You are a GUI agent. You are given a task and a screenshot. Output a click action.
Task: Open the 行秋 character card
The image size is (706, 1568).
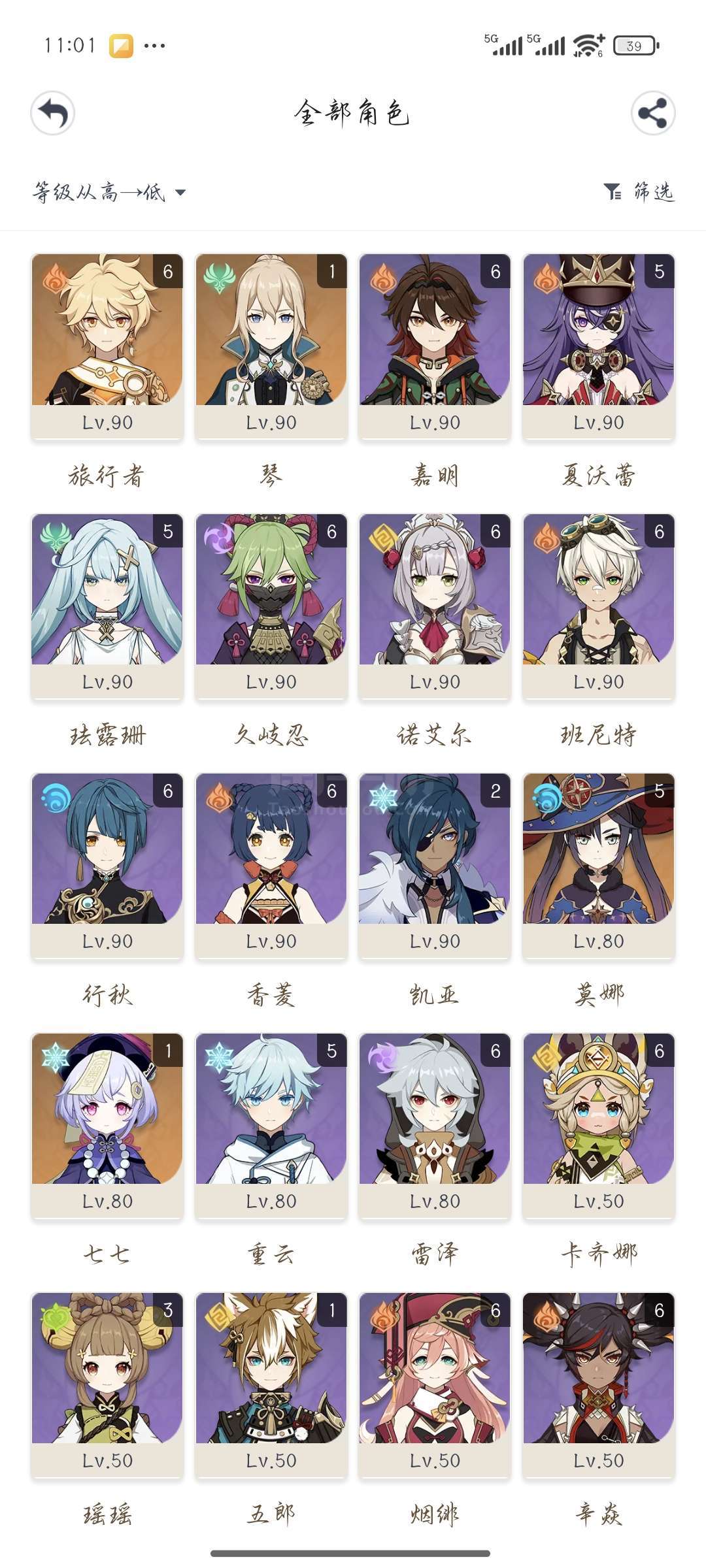107,865
